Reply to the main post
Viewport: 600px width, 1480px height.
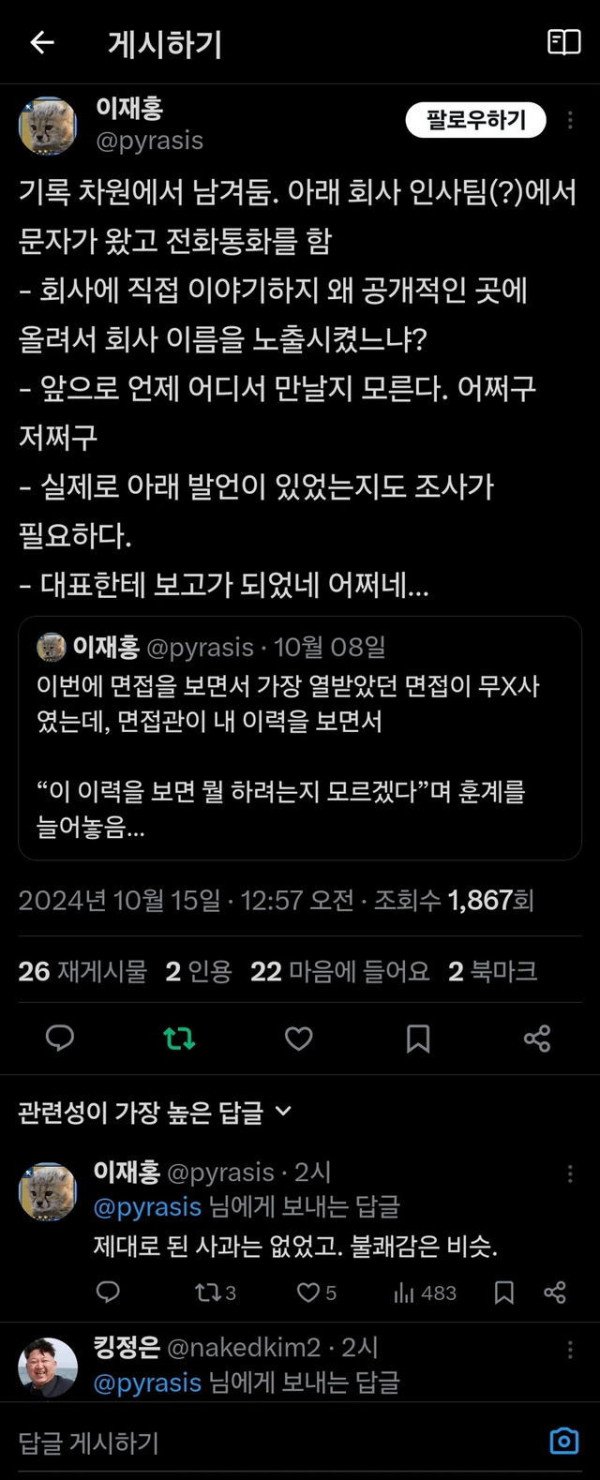click(60, 1039)
